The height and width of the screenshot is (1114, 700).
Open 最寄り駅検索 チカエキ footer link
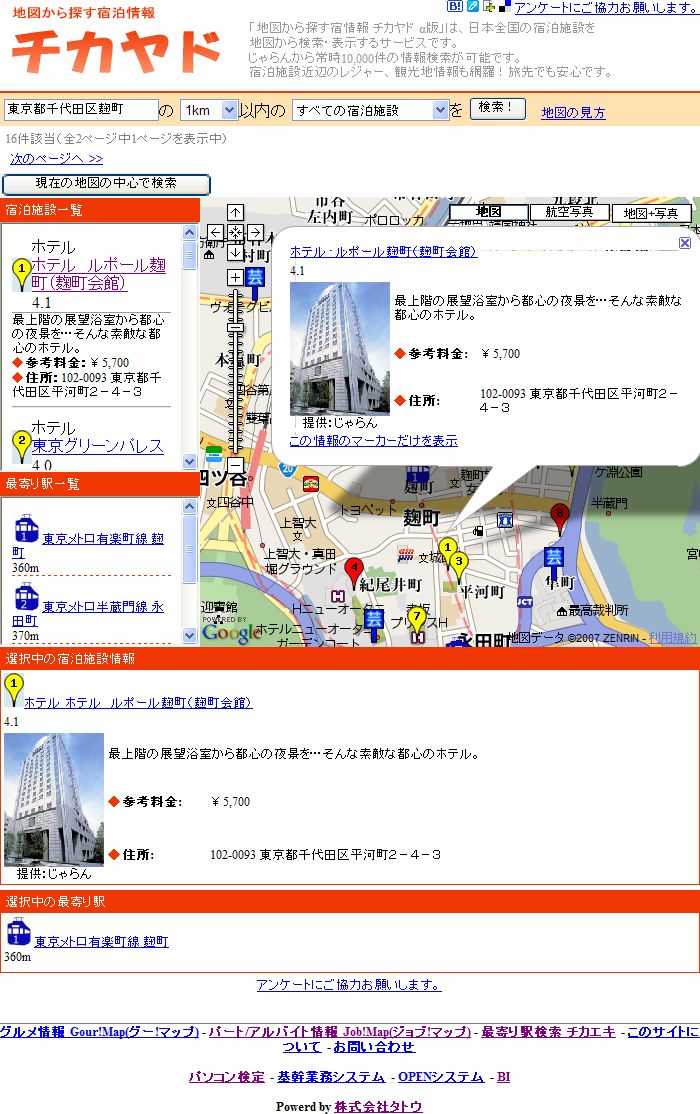pyautogui.click(x=548, y=1031)
